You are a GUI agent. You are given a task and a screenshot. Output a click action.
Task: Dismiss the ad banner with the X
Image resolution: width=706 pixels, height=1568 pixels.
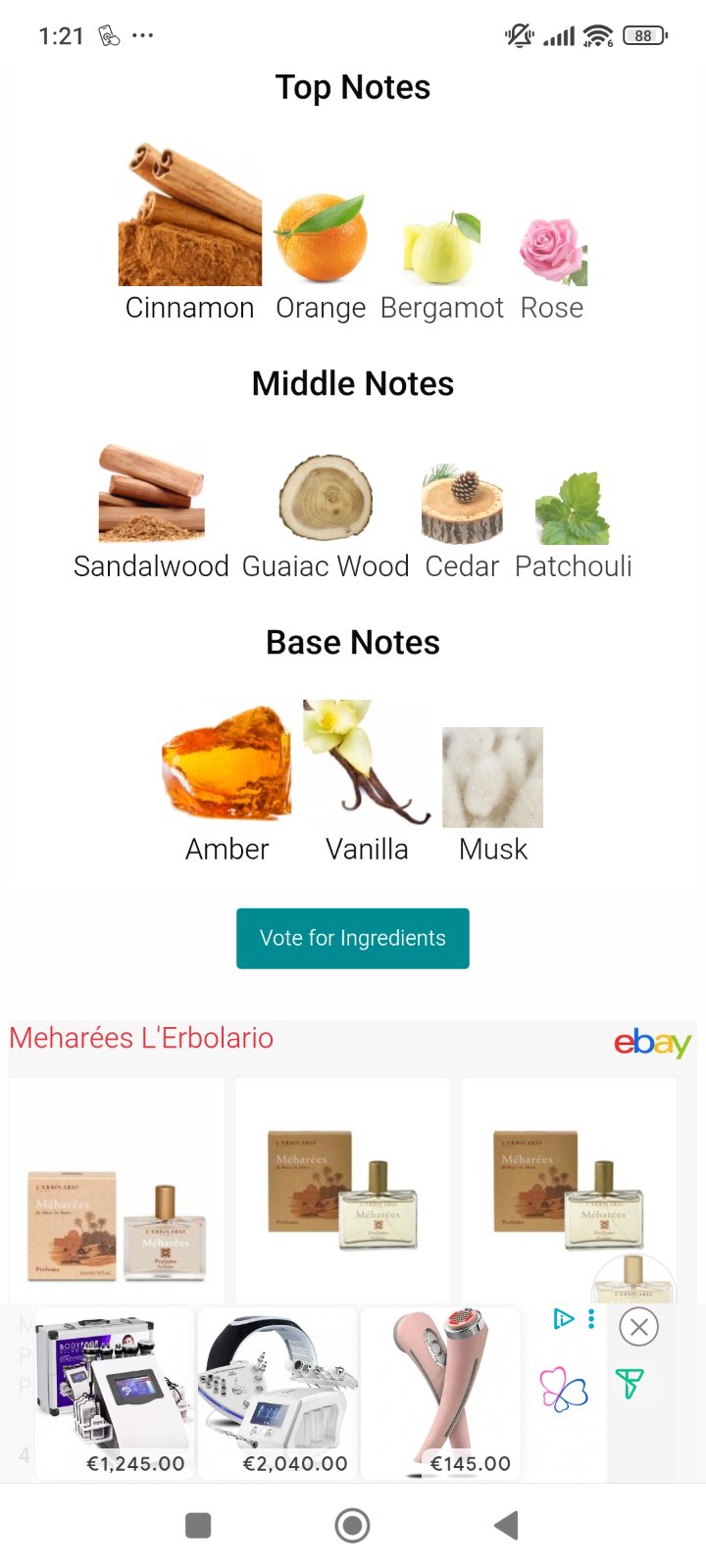point(638,1327)
